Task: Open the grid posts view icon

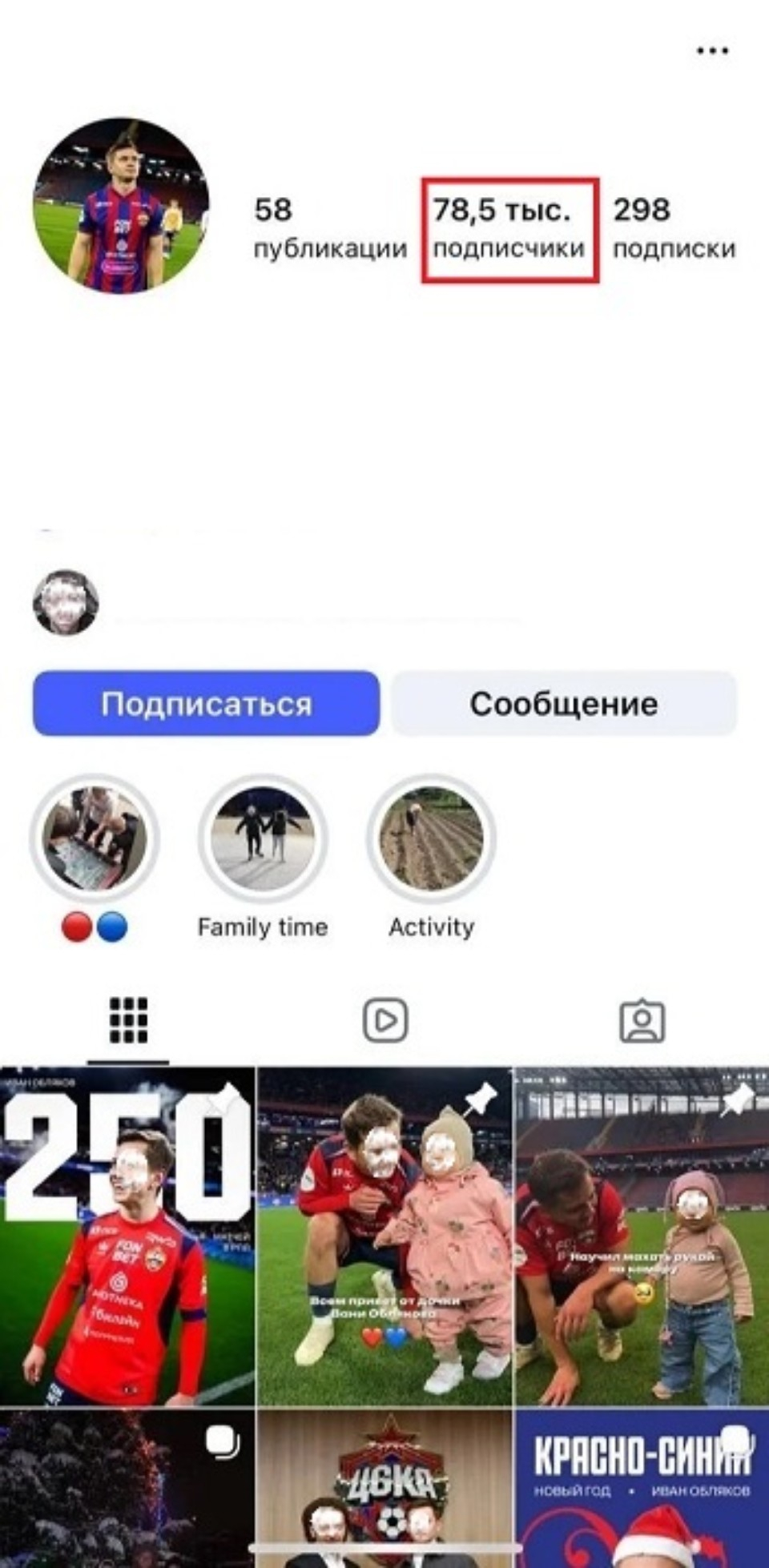Action: [x=128, y=1019]
